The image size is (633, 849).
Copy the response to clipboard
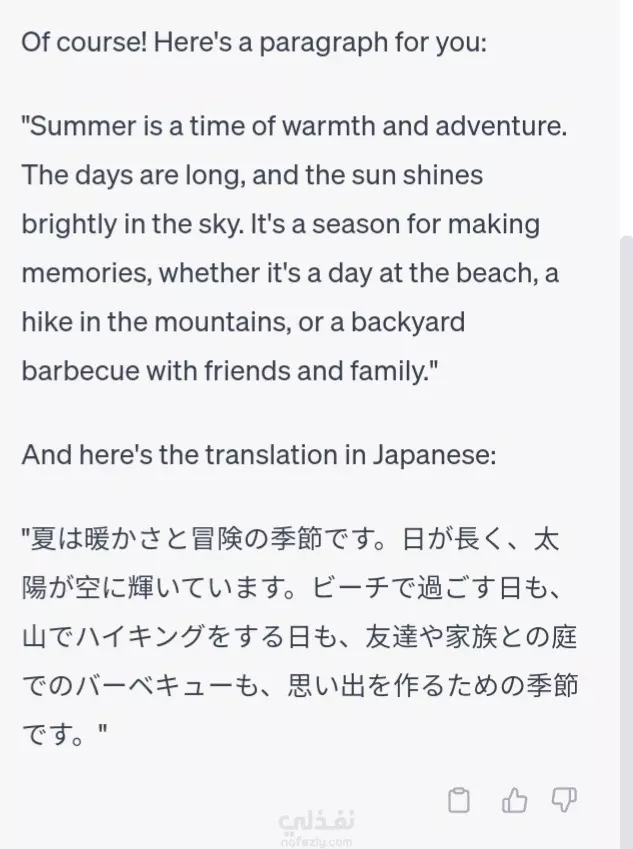[459, 800]
